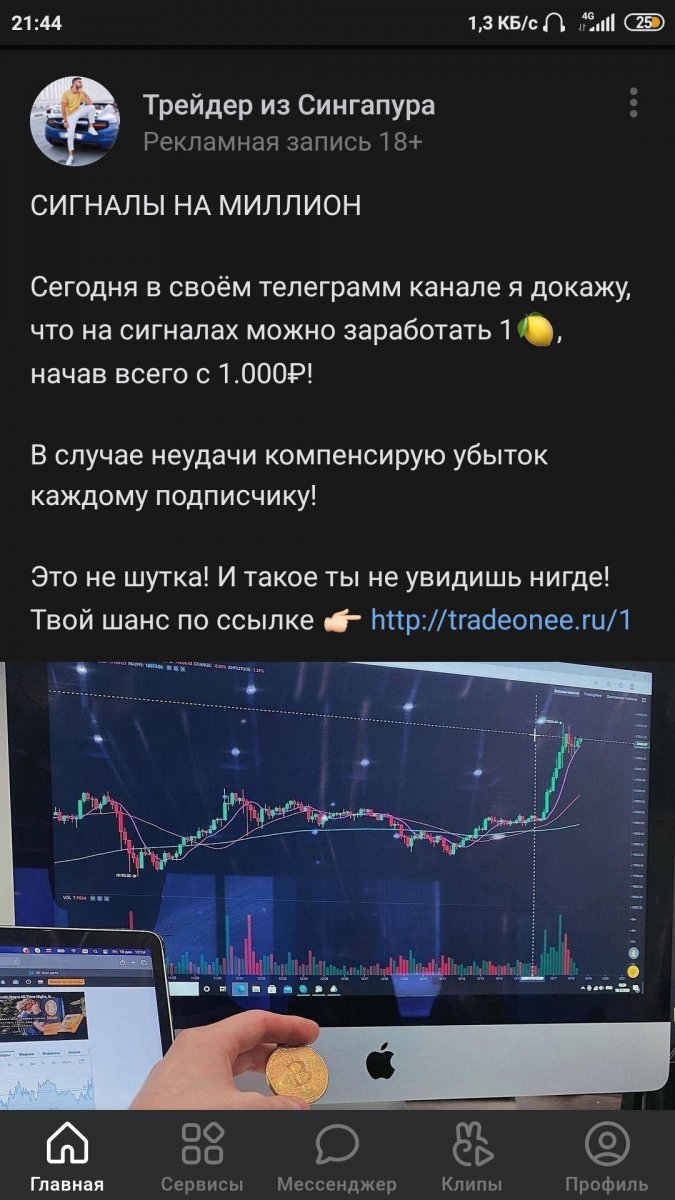The image size is (675, 1200).
Task: Switch to the Сервисы tab
Action: (x=202, y=1156)
